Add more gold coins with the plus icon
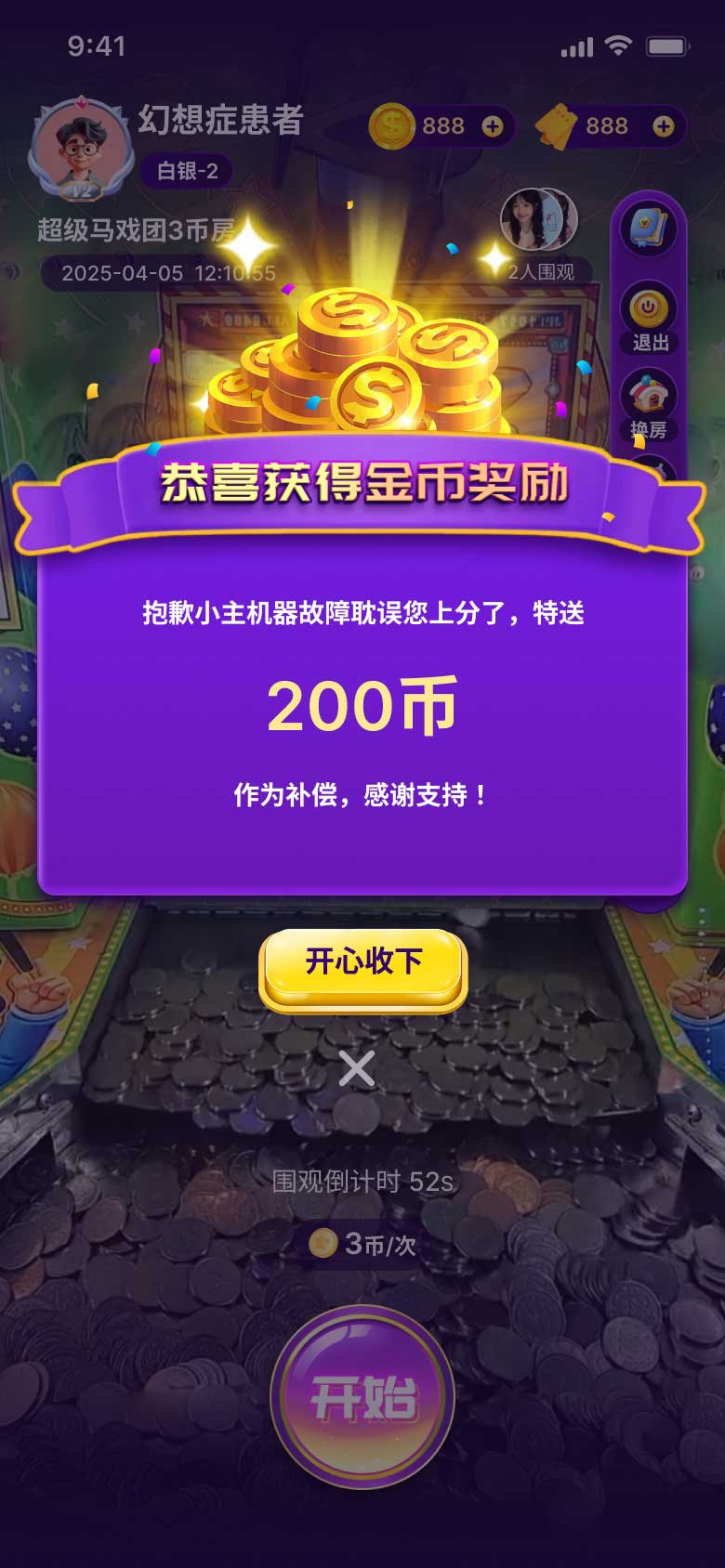The width and height of the screenshot is (725, 1568). pyautogui.click(x=493, y=126)
